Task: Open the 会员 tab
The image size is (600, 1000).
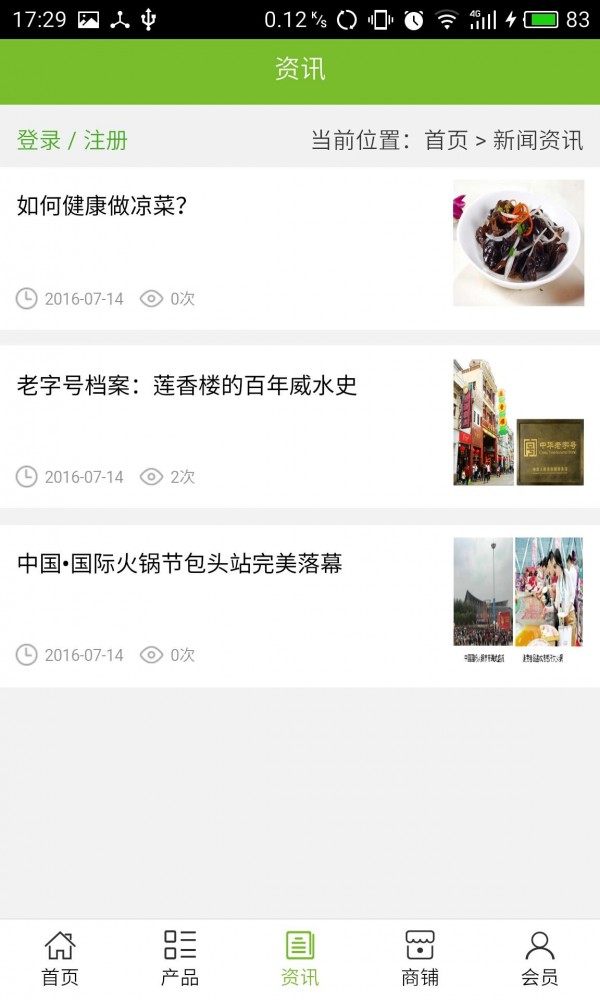Action: (x=540, y=958)
